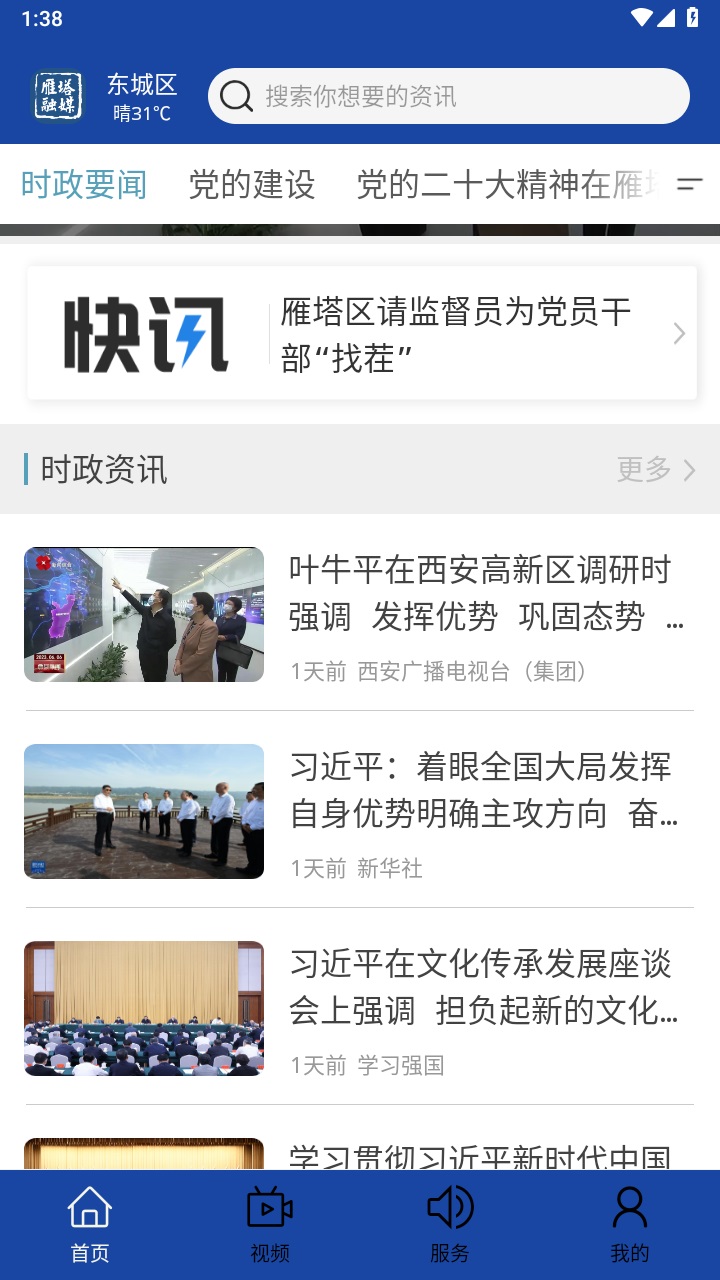Open 我的 profile icon at bottom right
The width and height of the screenshot is (720, 1280).
(629, 1207)
